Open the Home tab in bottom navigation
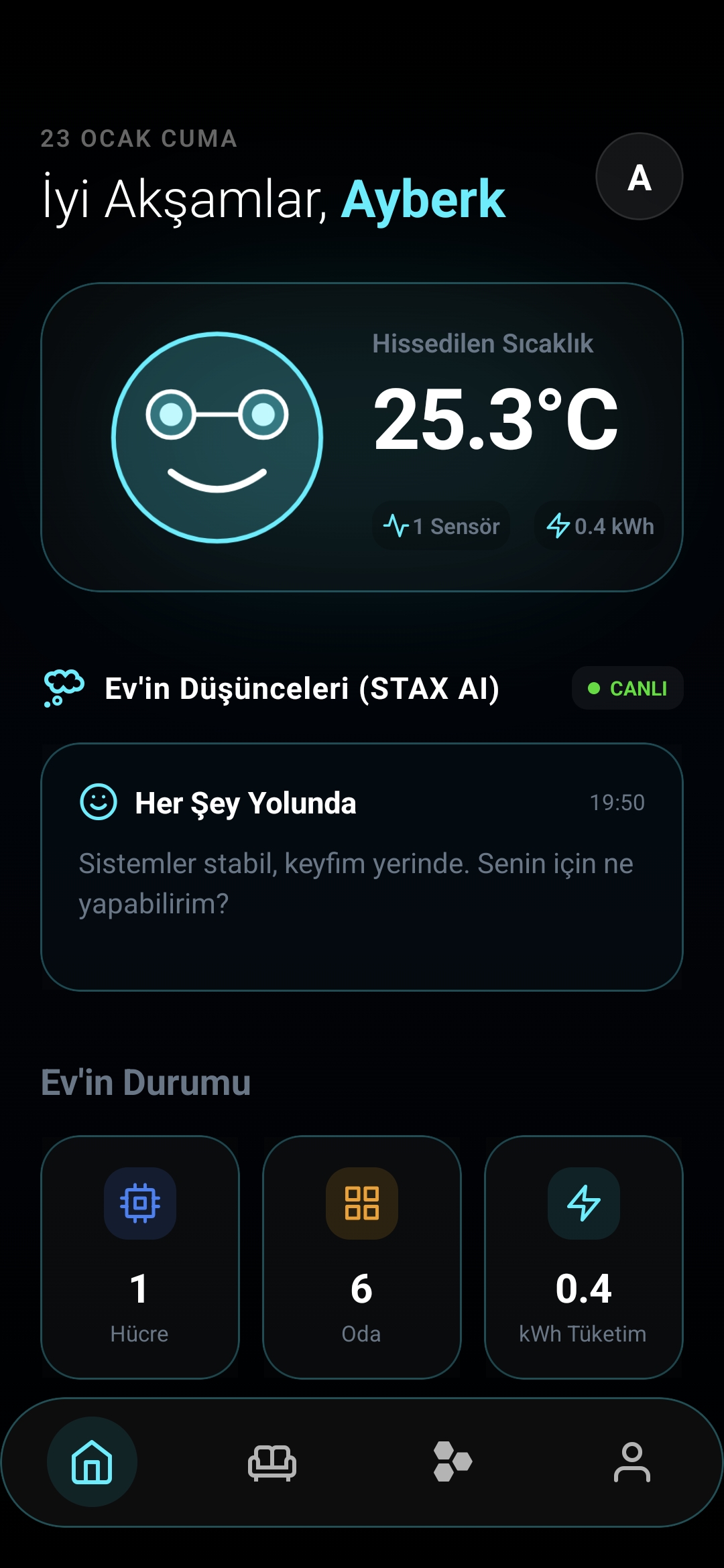Image resolution: width=724 pixels, height=1568 pixels. [x=93, y=1463]
